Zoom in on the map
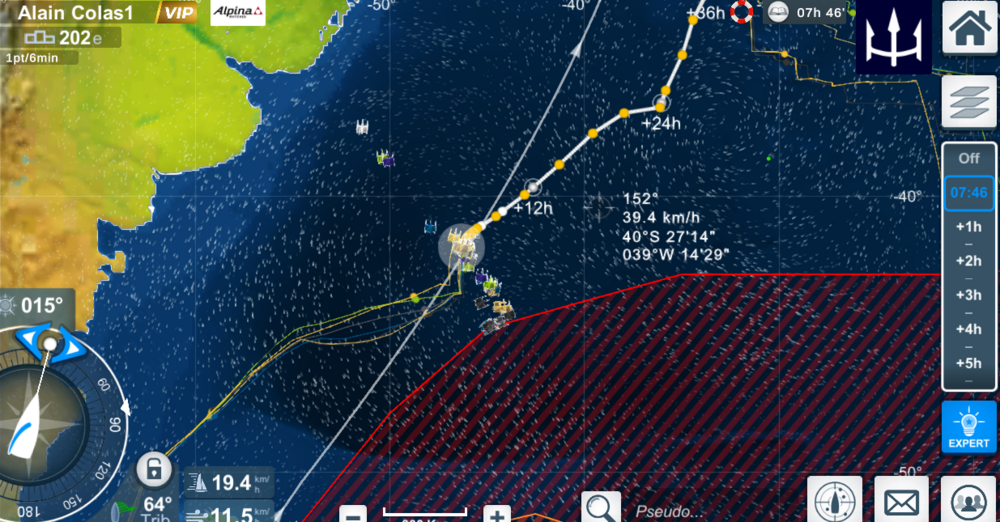The height and width of the screenshot is (522, 1000). [497, 514]
